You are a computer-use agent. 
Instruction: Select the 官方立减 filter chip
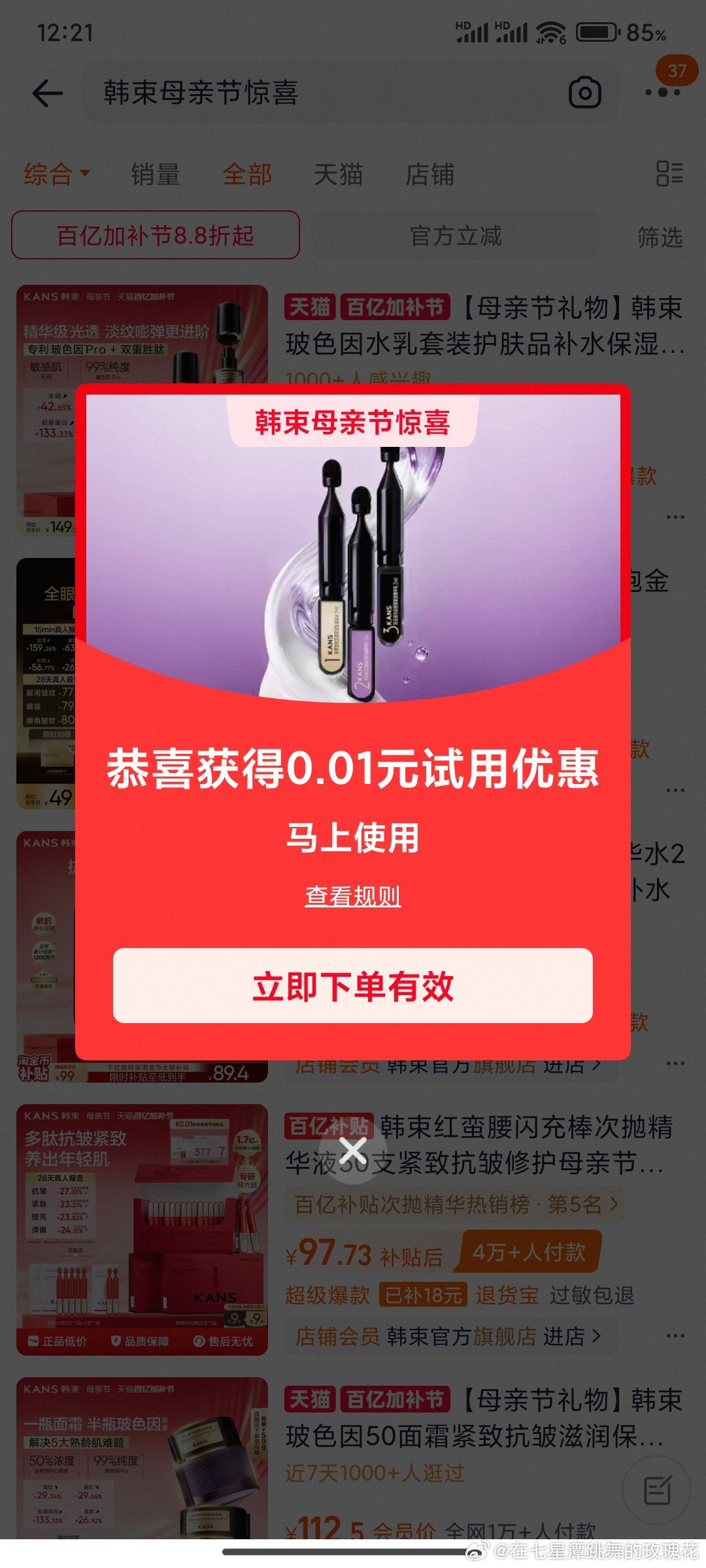(455, 235)
